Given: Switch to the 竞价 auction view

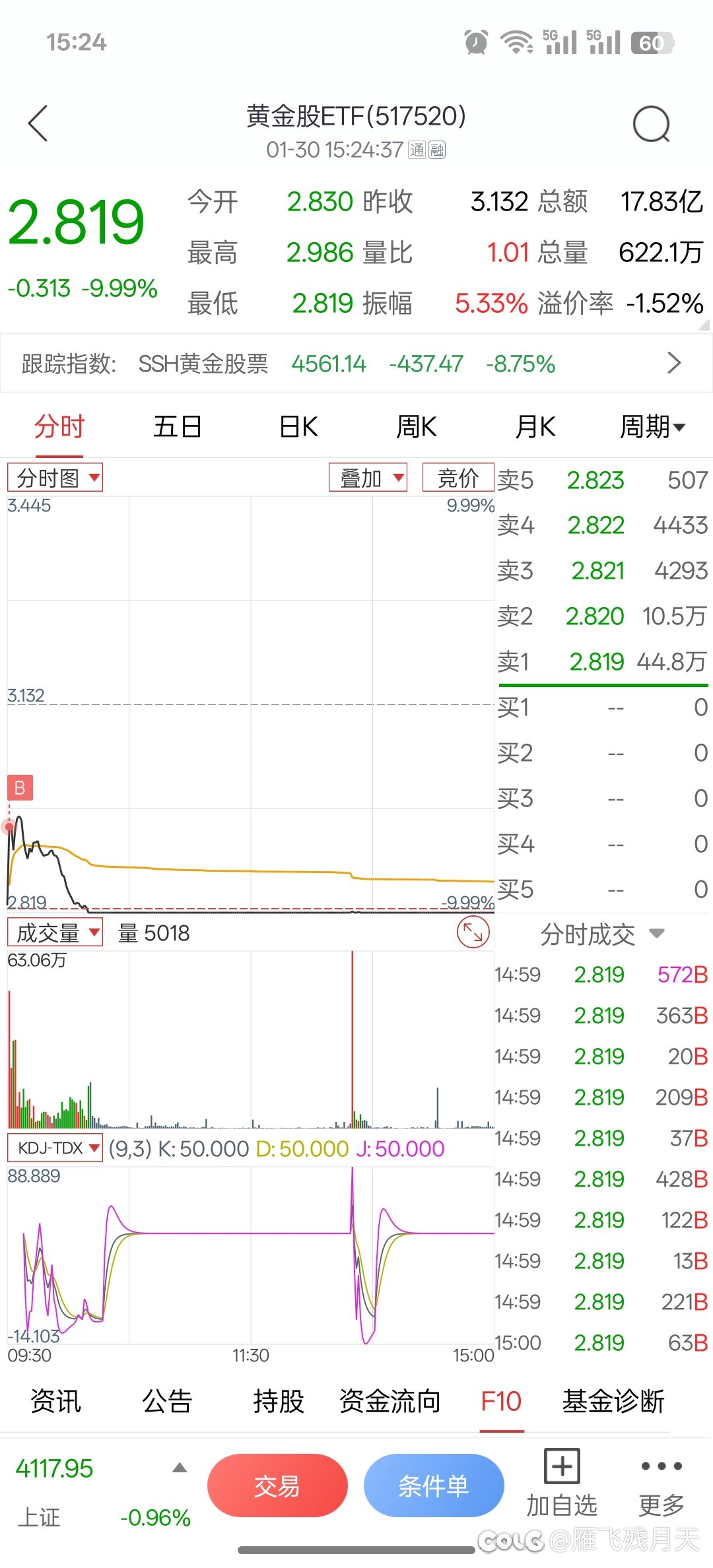Looking at the screenshot, I should point(459,477).
